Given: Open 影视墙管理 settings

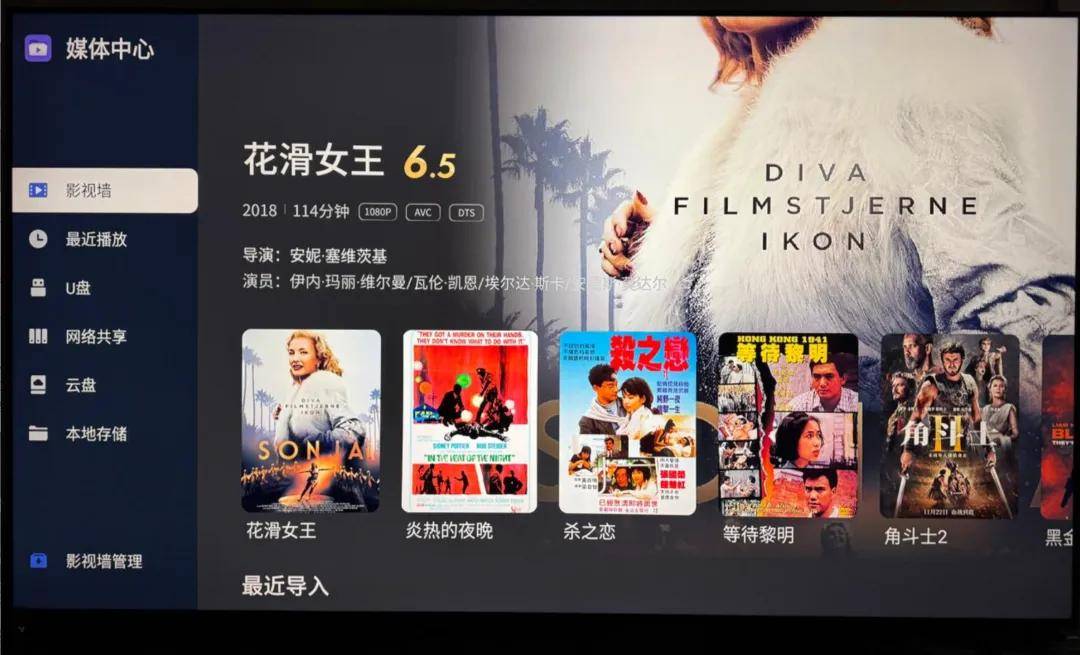Looking at the screenshot, I should click(x=104, y=561).
